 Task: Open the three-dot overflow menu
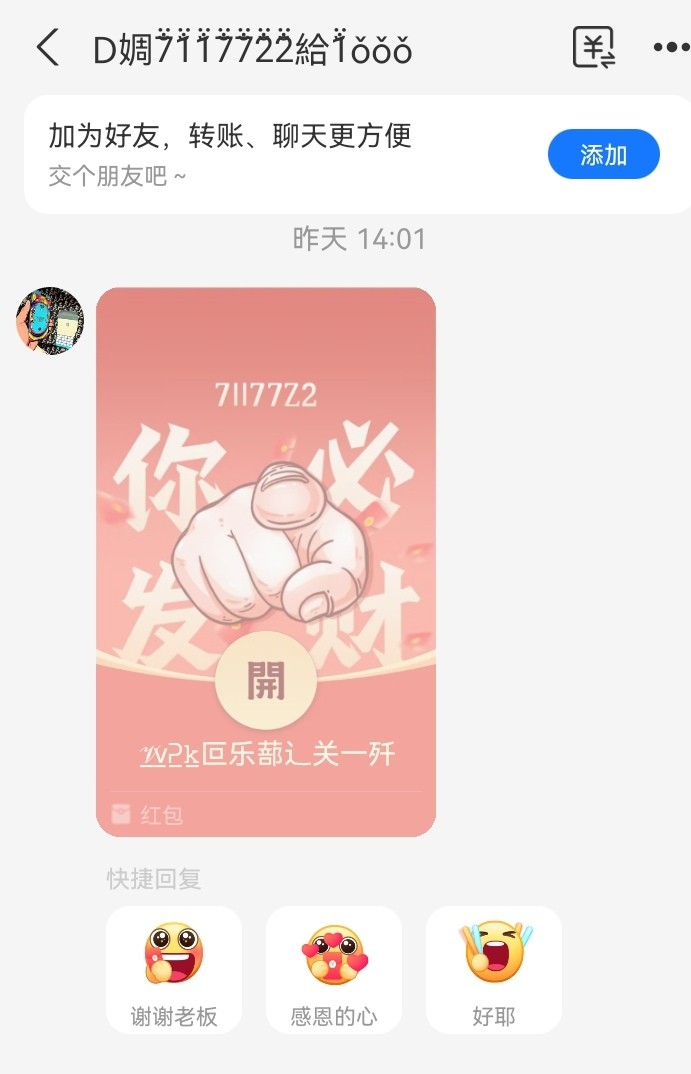coord(669,47)
